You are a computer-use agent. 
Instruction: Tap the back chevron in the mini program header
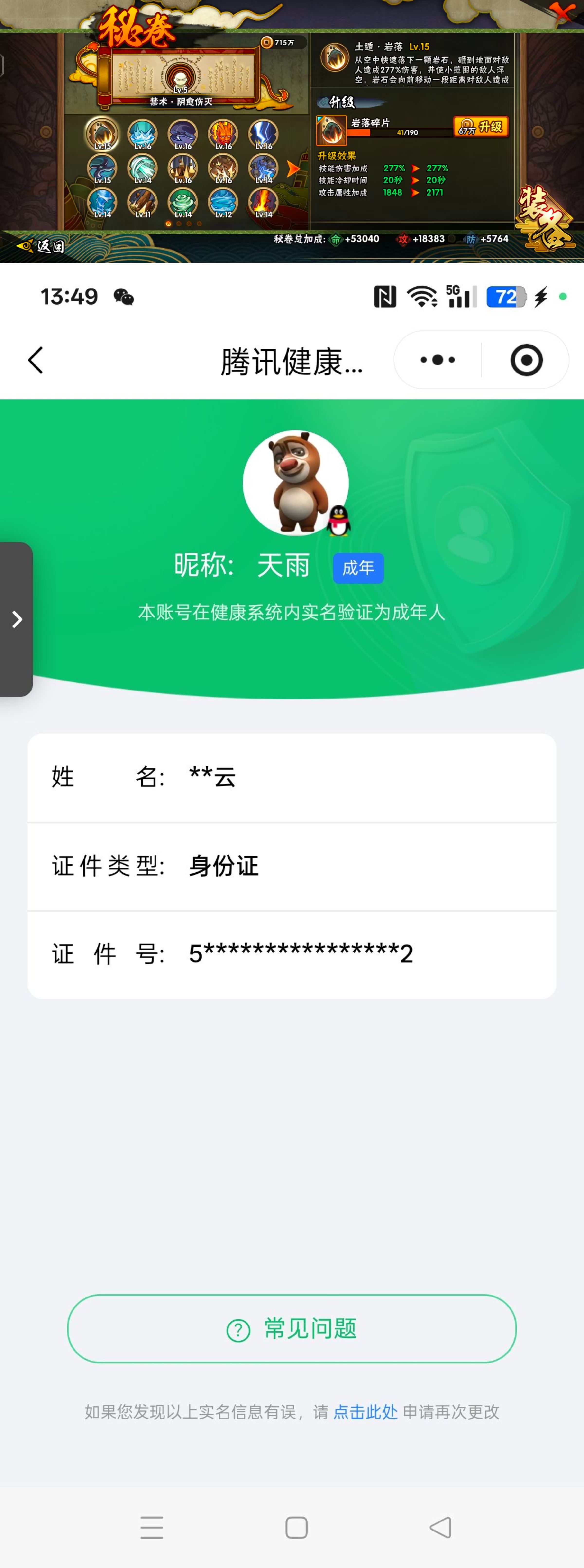(x=35, y=360)
